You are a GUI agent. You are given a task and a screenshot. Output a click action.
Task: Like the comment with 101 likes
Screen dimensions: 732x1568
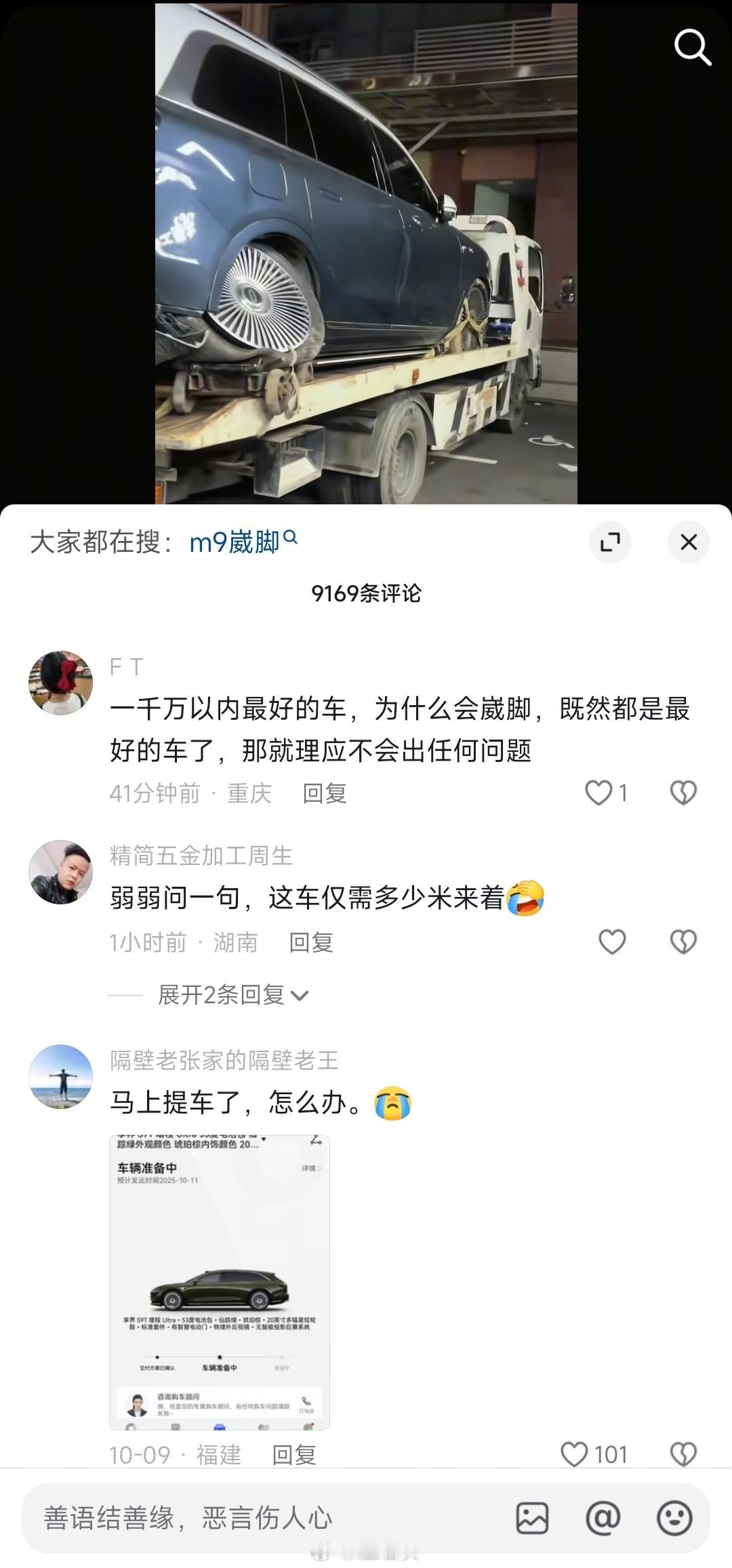click(575, 1454)
